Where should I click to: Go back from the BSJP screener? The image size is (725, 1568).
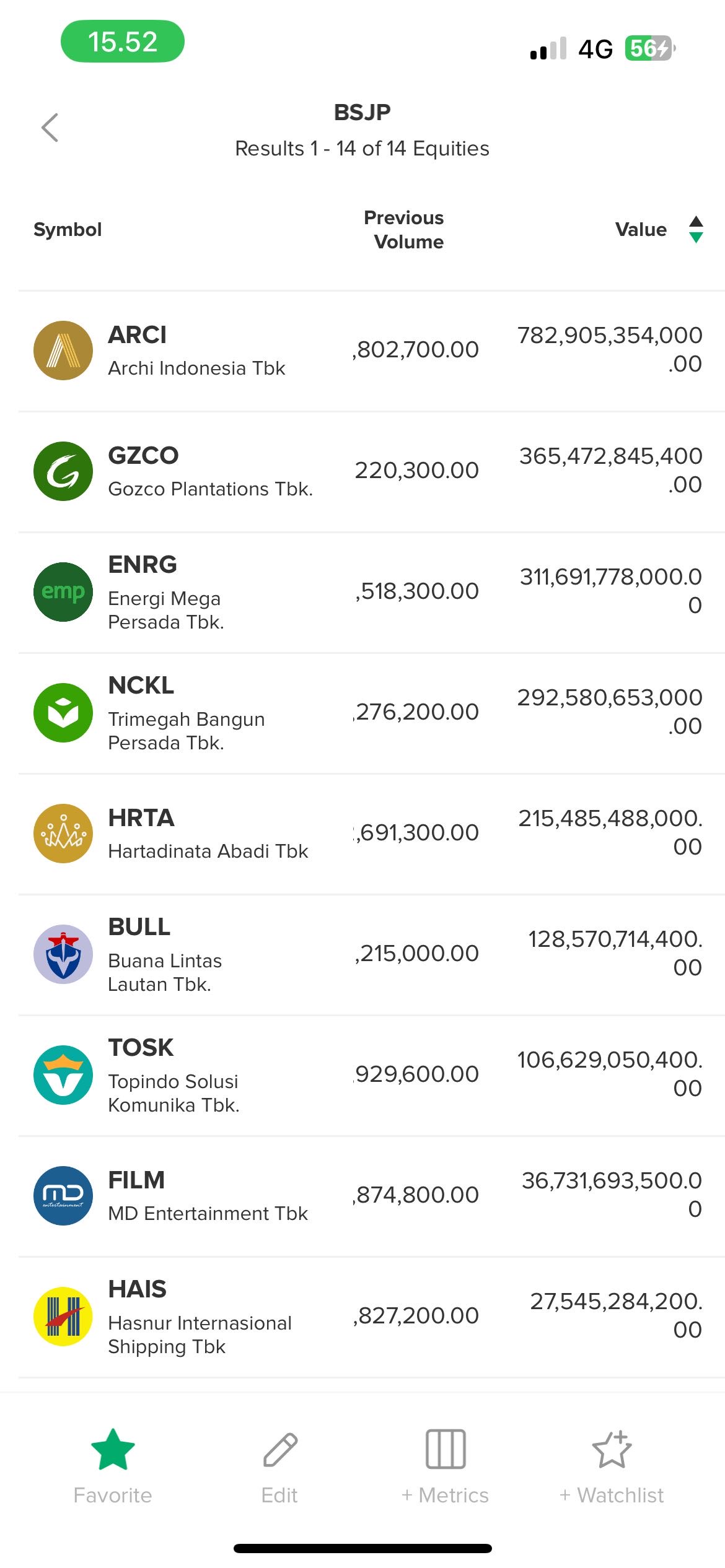coord(50,128)
